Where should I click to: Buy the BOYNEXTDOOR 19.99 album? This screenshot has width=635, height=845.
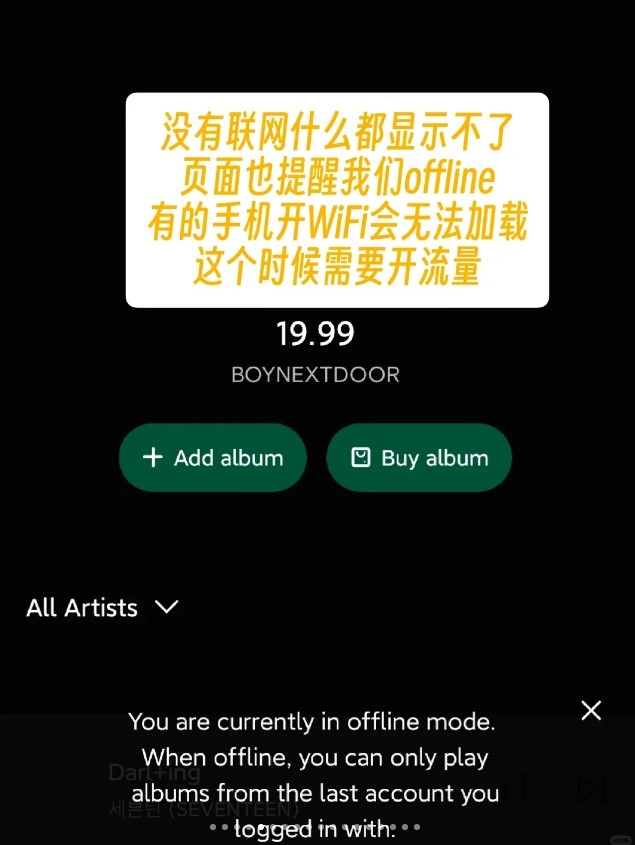(x=419, y=458)
